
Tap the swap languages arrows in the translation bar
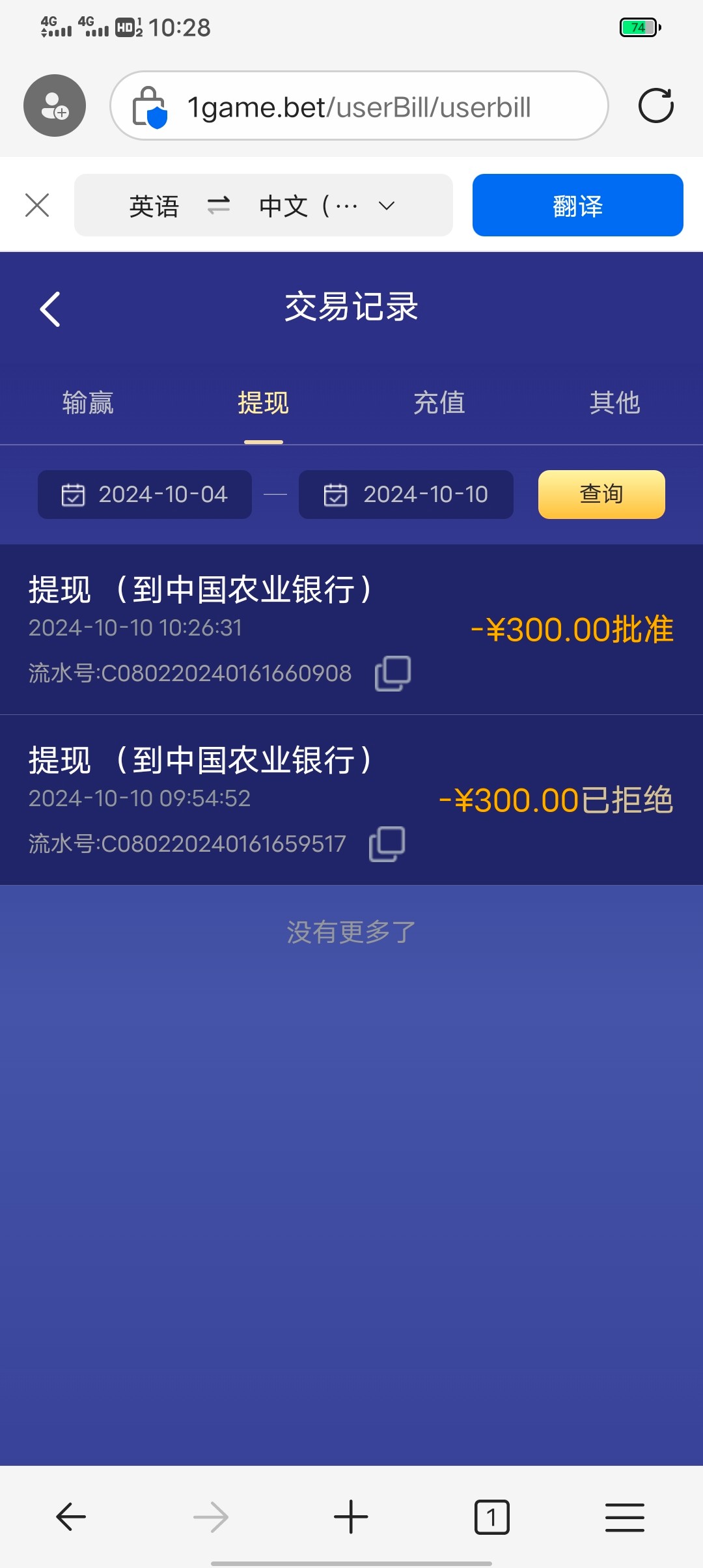click(219, 205)
